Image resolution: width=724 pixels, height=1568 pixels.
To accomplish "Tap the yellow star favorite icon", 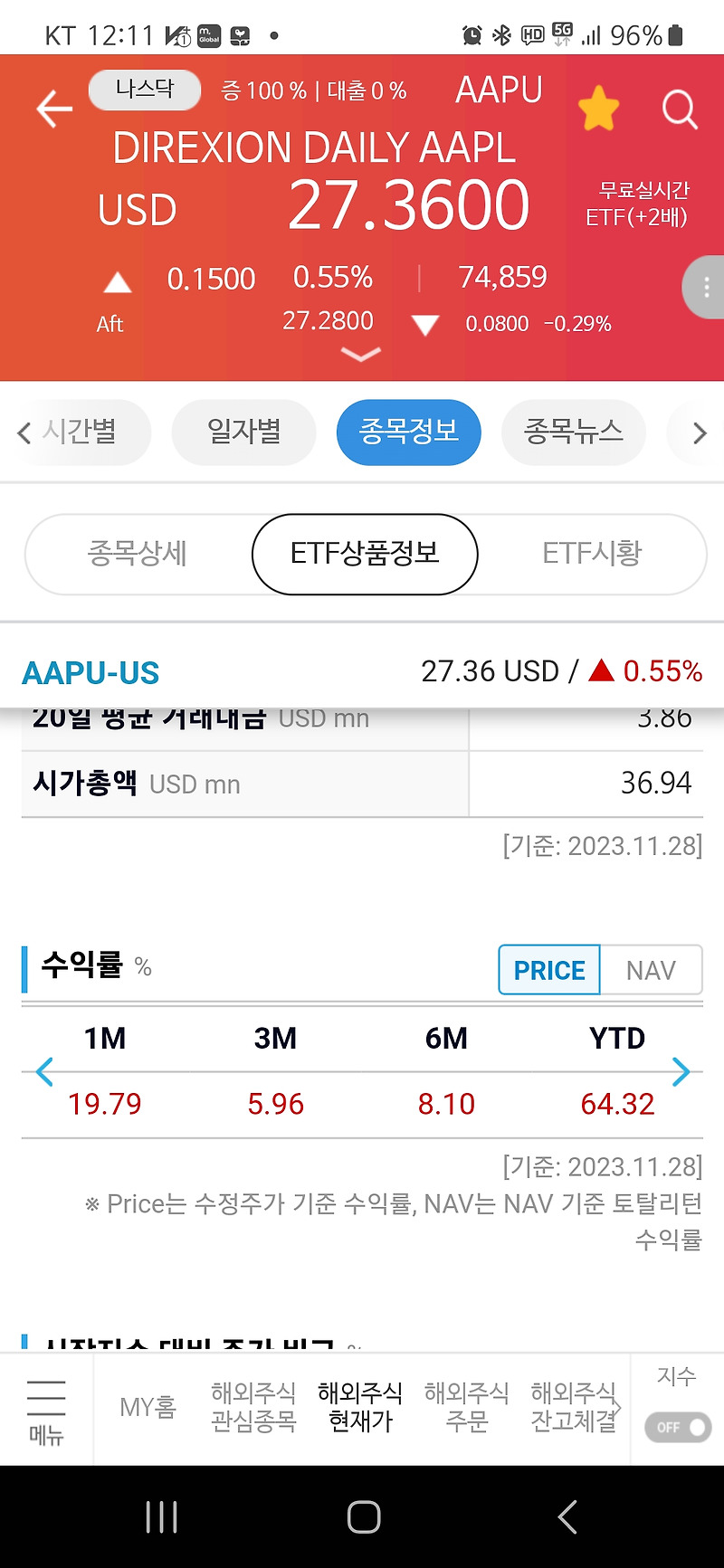I will [597, 109].
